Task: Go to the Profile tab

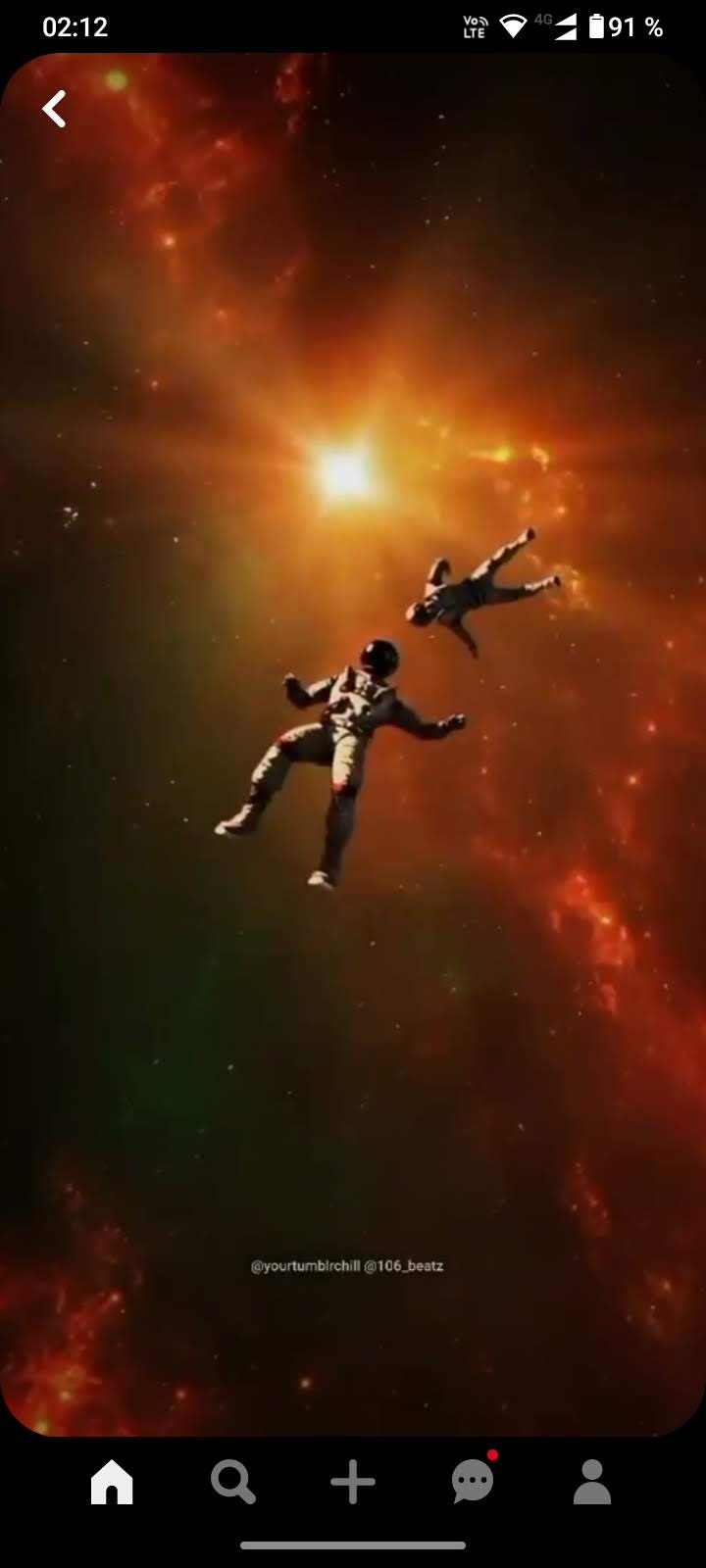Action: [x=592, y=1482]
